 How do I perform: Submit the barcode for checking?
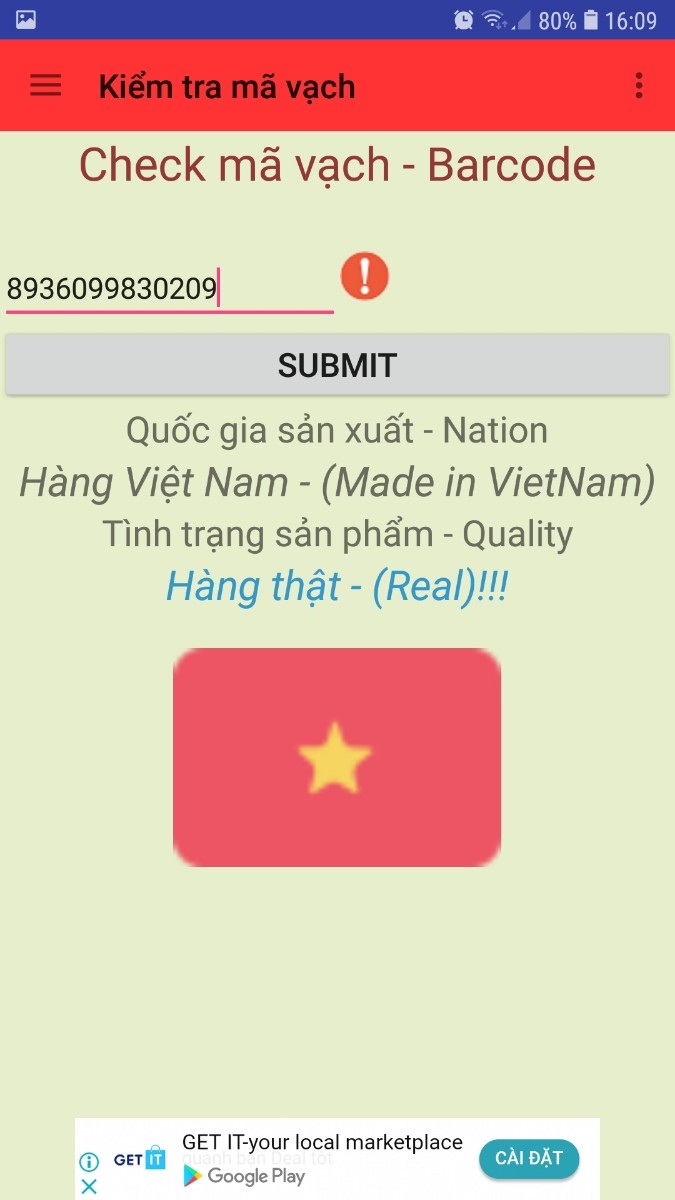click(x=337, y=365)
